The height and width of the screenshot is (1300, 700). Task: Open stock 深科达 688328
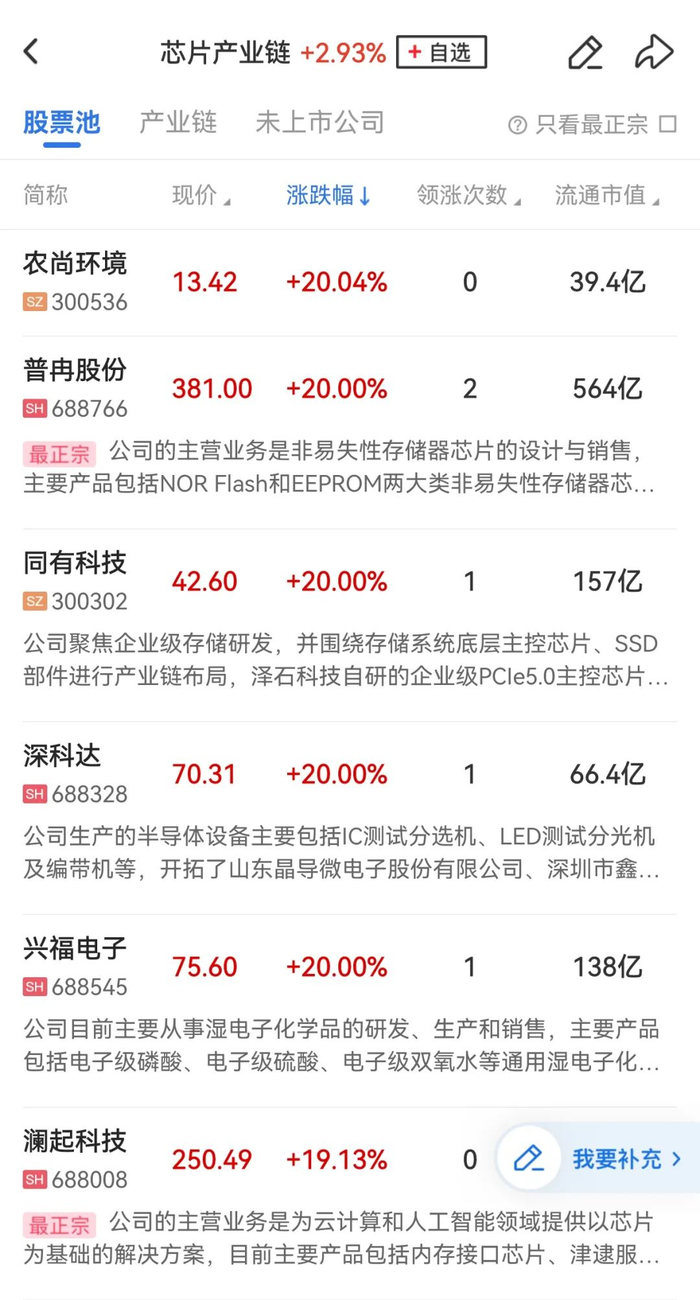[350, 818]
